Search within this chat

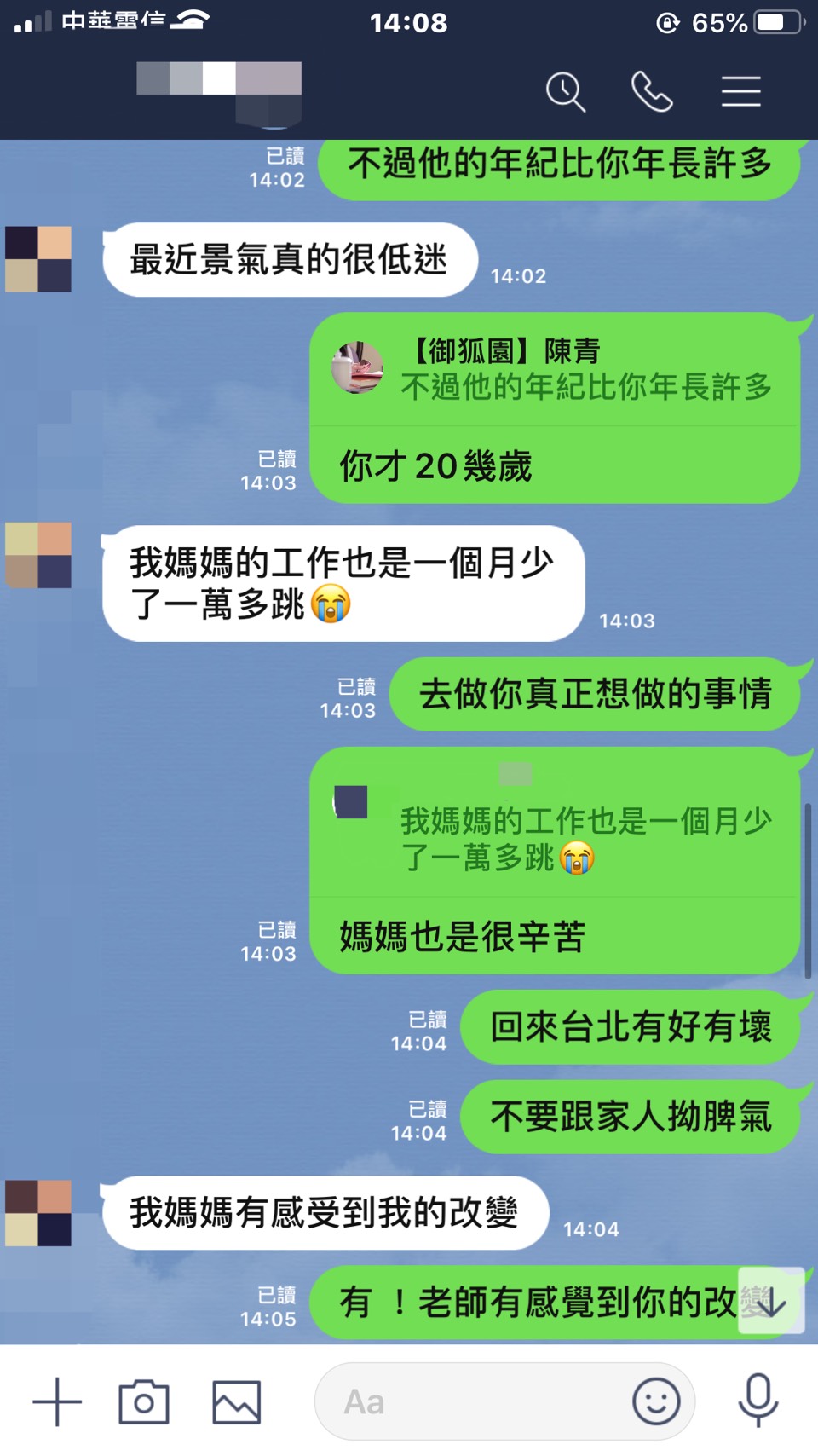click(x=565, y=92)
